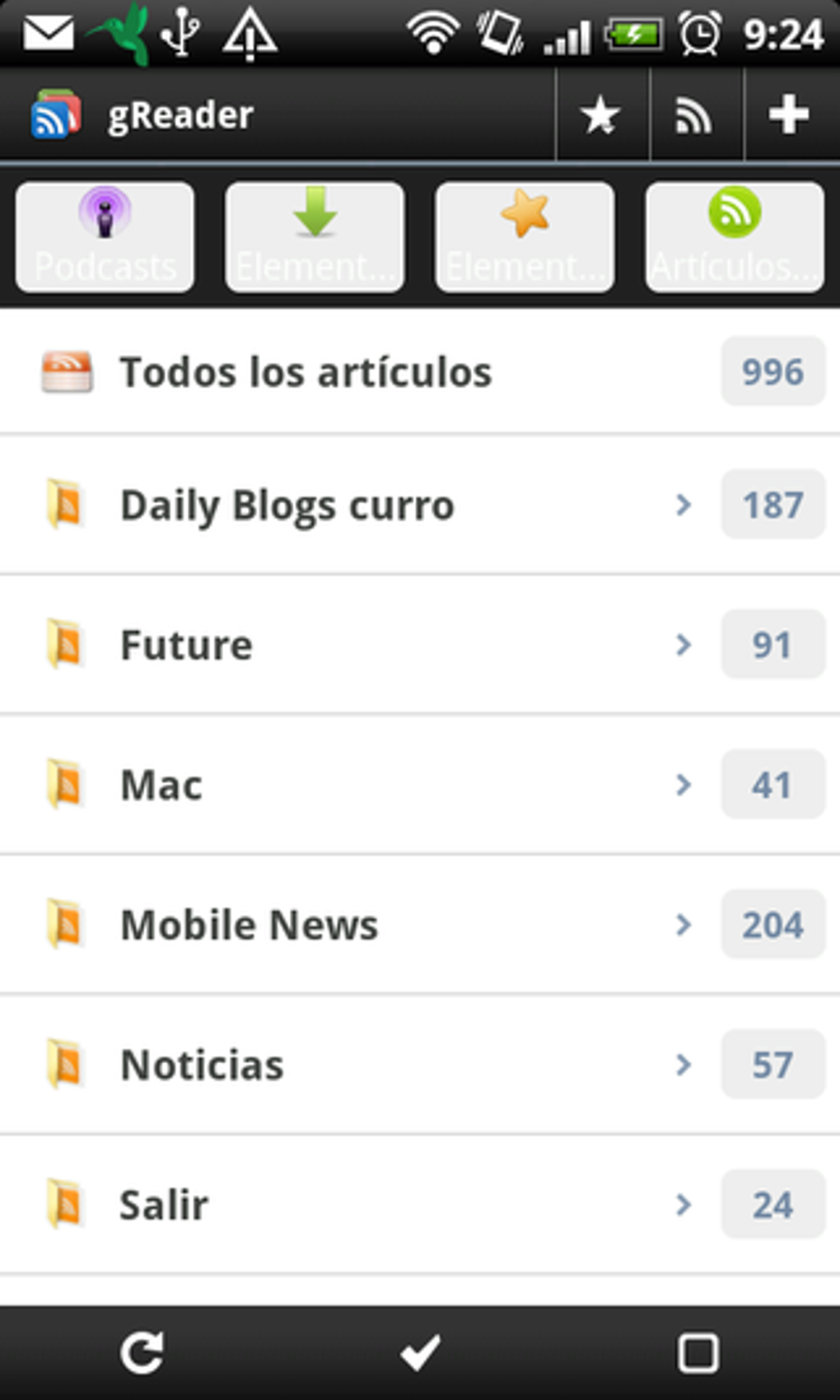
Task: Open Todos los artículos
Action: 306,371
